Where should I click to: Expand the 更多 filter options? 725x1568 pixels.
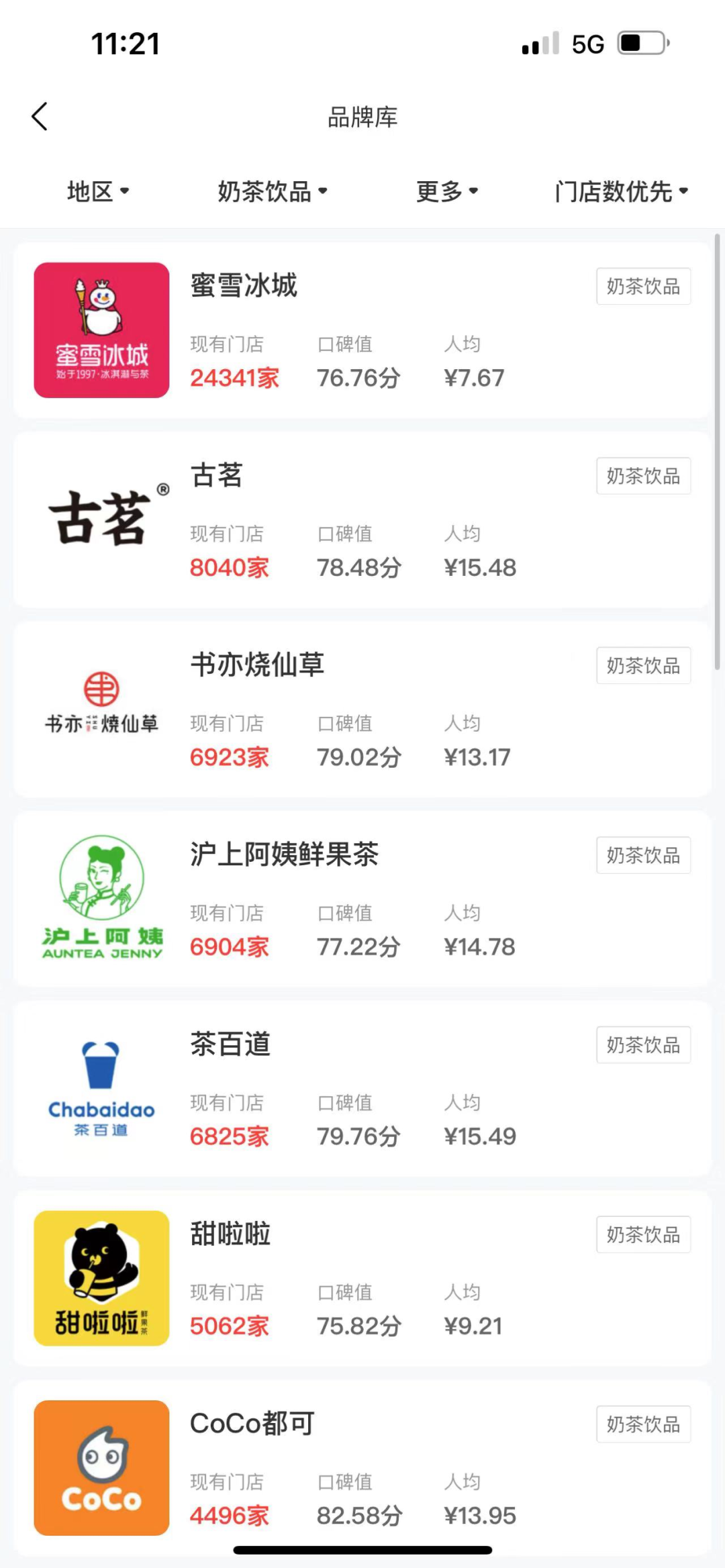click(446, 191)
